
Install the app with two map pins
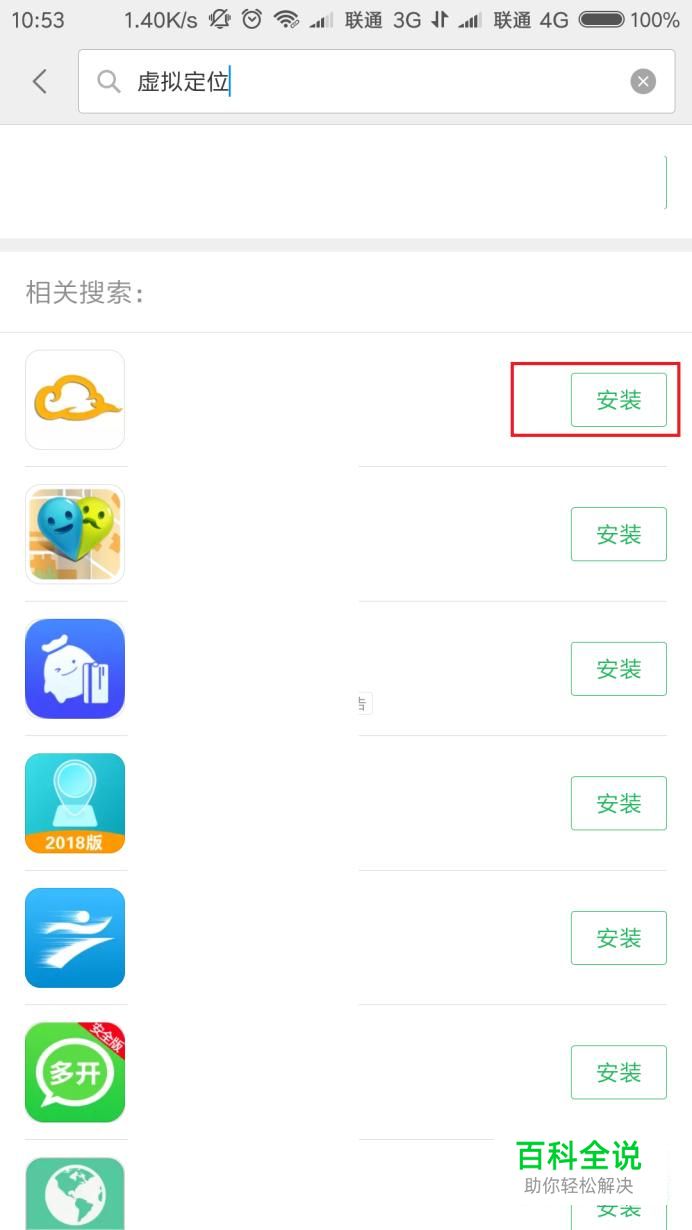[x=618, y=534]
